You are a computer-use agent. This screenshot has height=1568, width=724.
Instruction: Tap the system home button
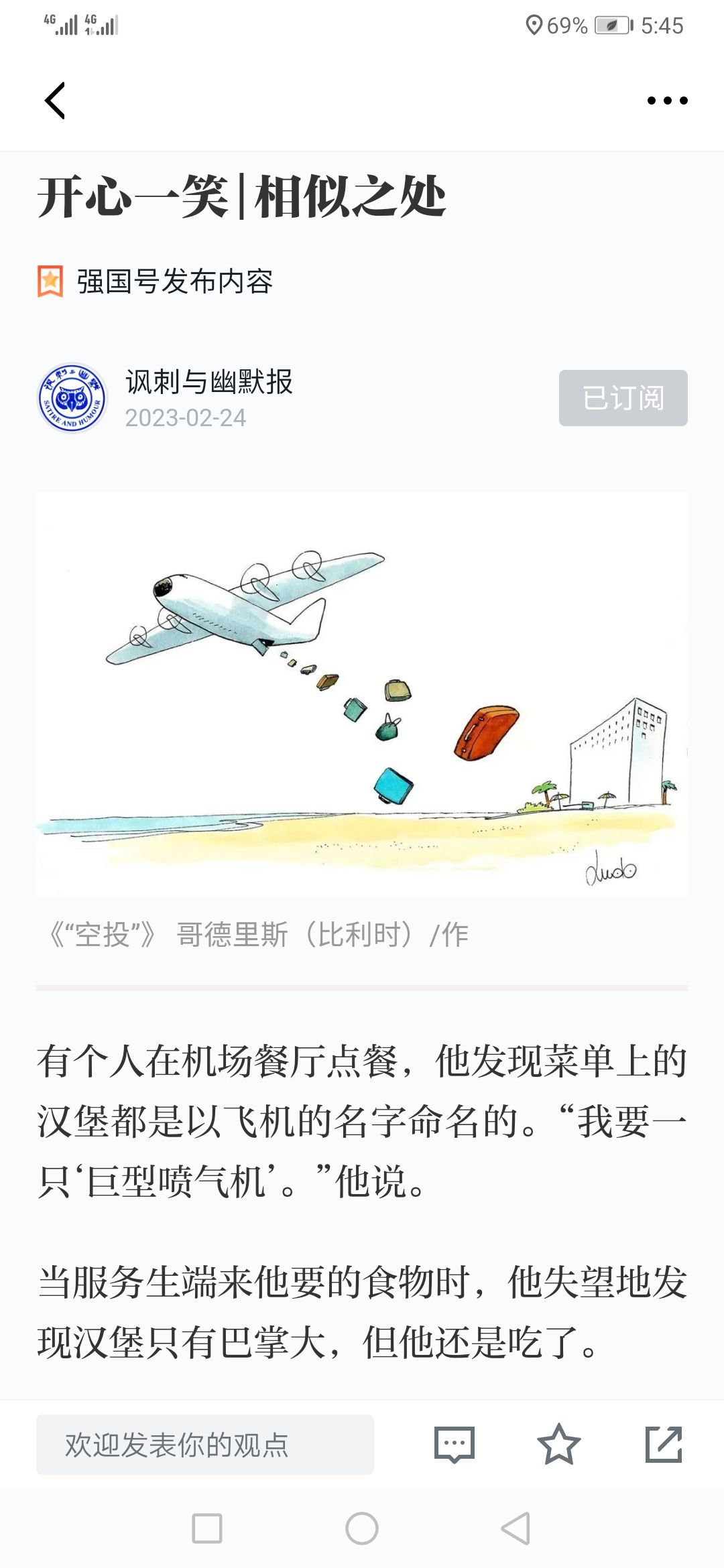[362, 1528]
